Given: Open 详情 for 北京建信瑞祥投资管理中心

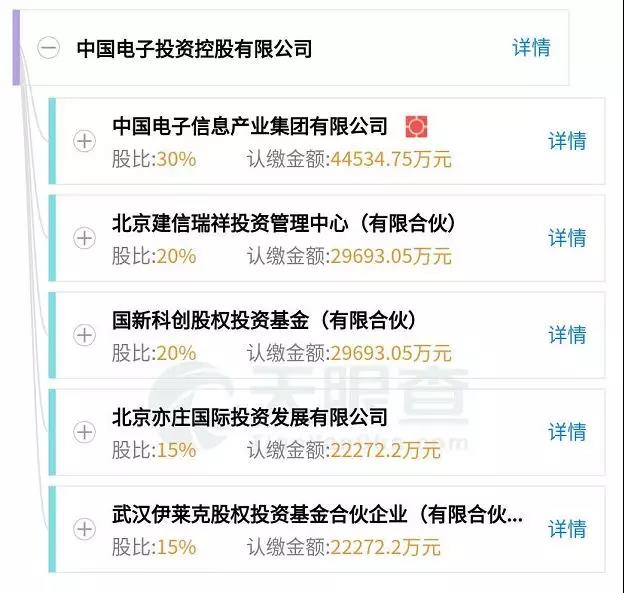Looking at the screenshot, I should coord(567,238).
